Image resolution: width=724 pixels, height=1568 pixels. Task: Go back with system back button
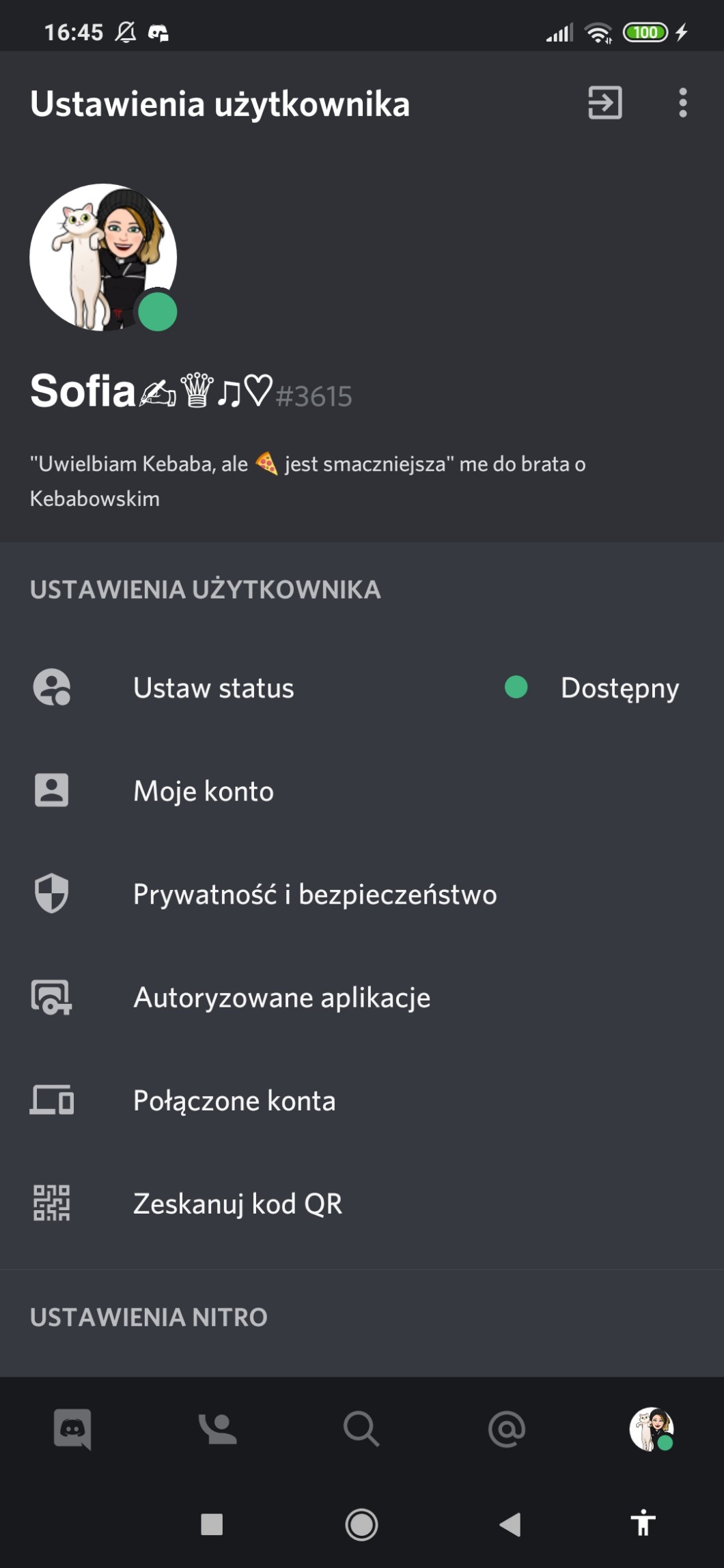pyautogui.click(x=510, y=1524)
